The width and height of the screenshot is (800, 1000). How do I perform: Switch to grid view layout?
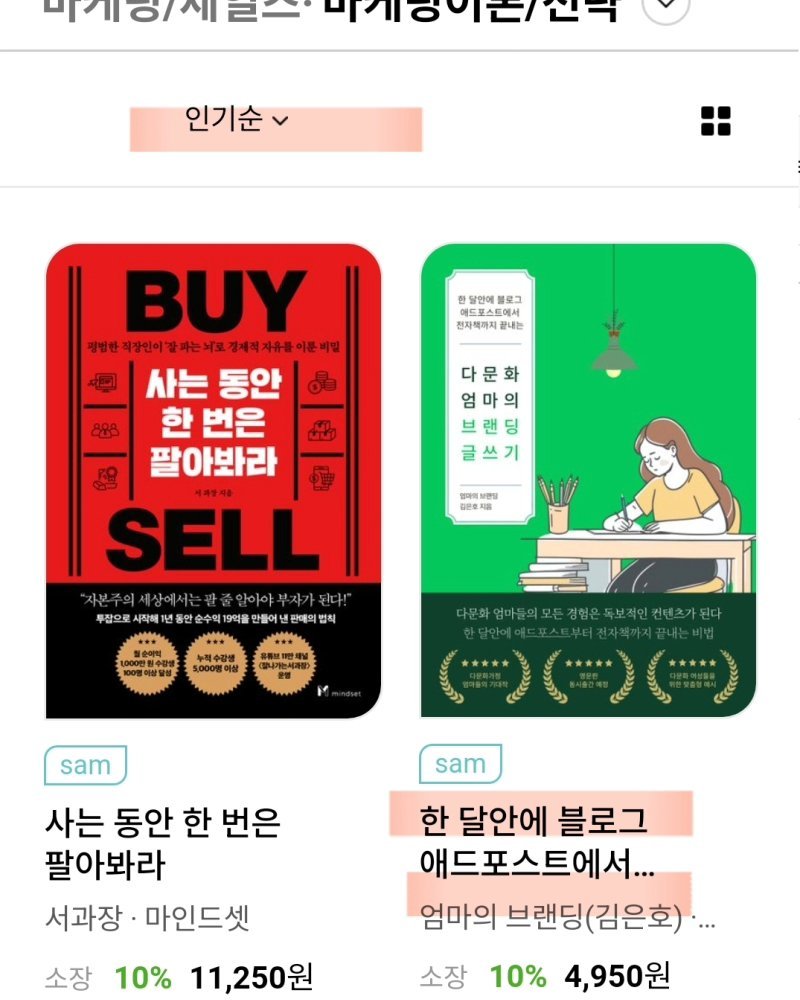coord(715,121)
